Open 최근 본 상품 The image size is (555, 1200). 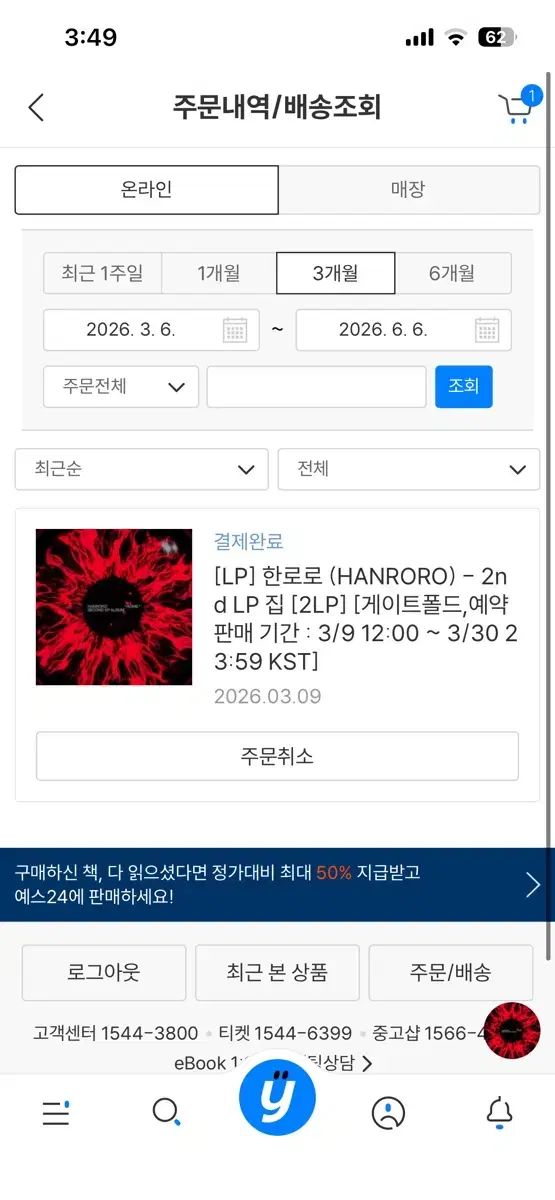pyautogui.click(x=277, y=972)
